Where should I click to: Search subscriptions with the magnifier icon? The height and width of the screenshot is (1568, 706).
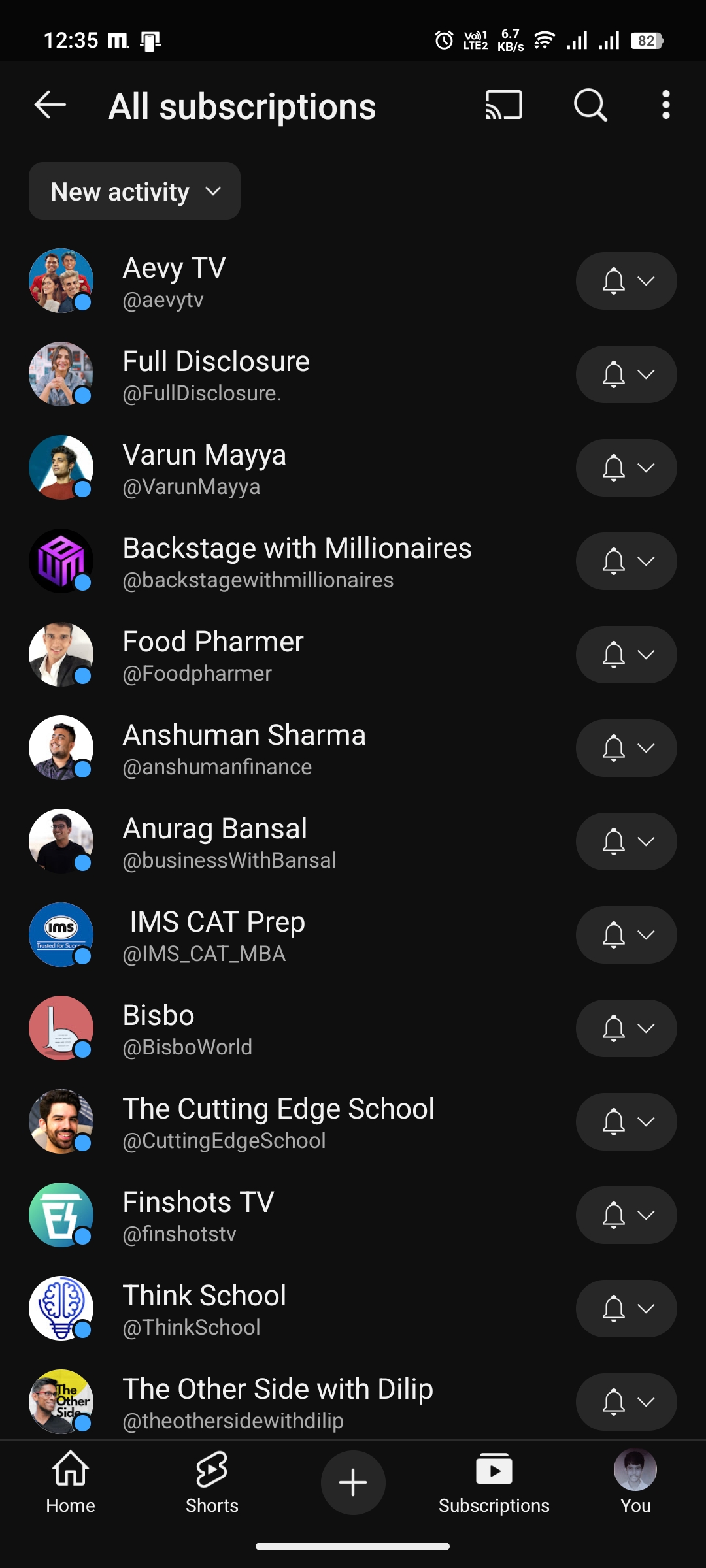(590, 105)
